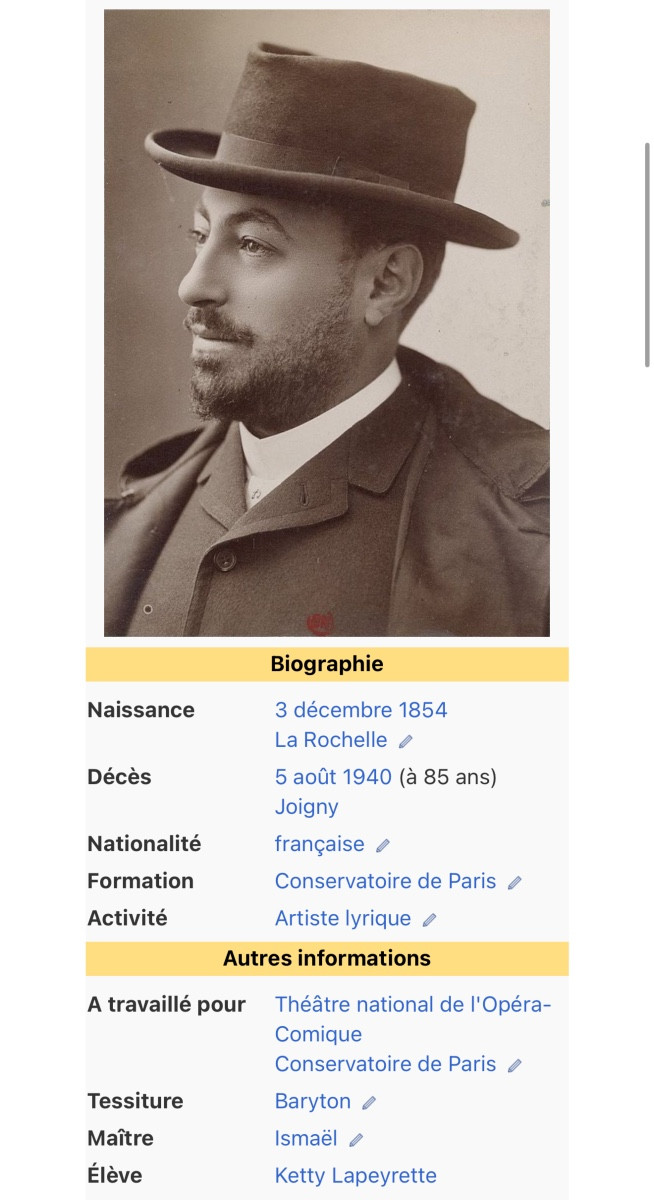This screenshot has width=654, height=1200.
Task: Open the Joigny link
Action: click(306, 807)
